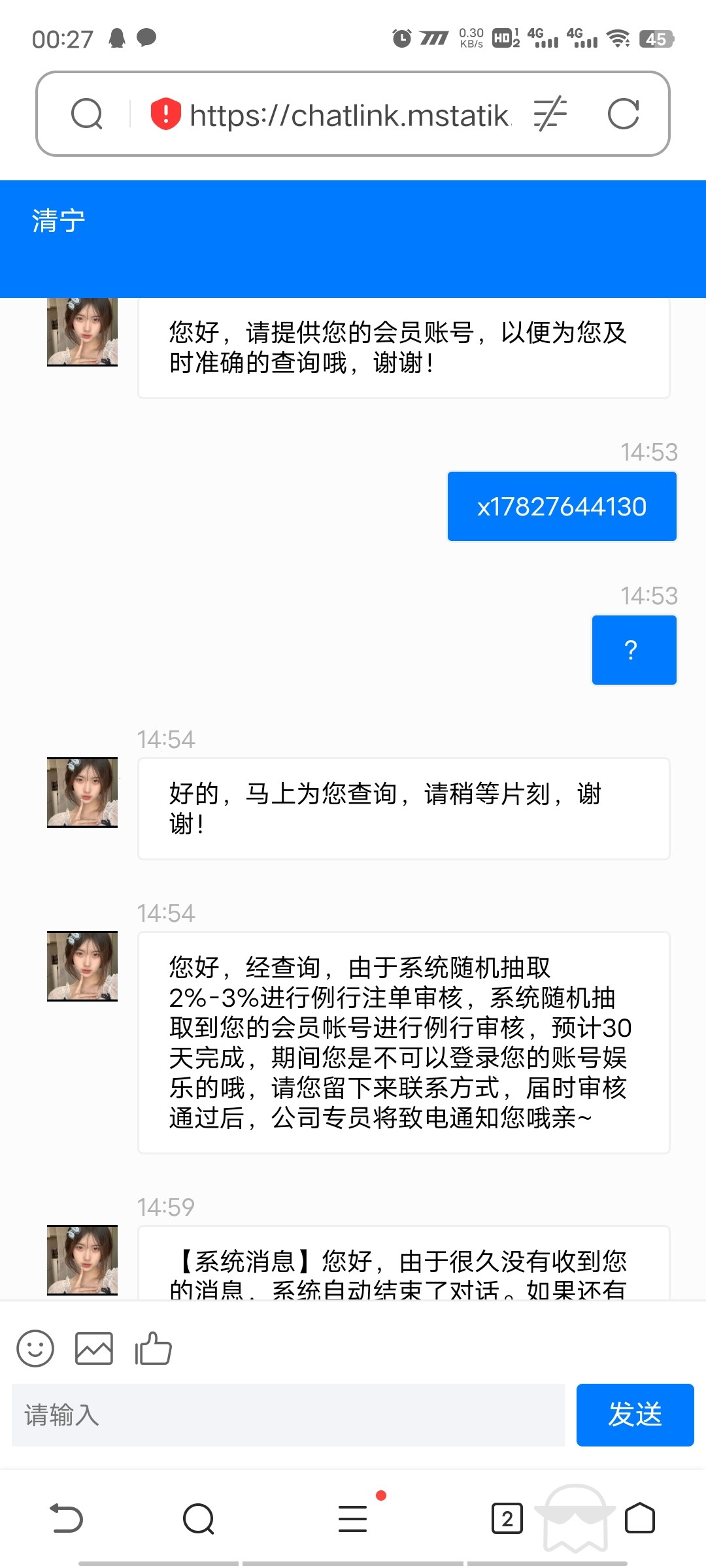Tap the search icon in the address bar
The height and width of the screenshot is (1568, 706).
(87, 114)
